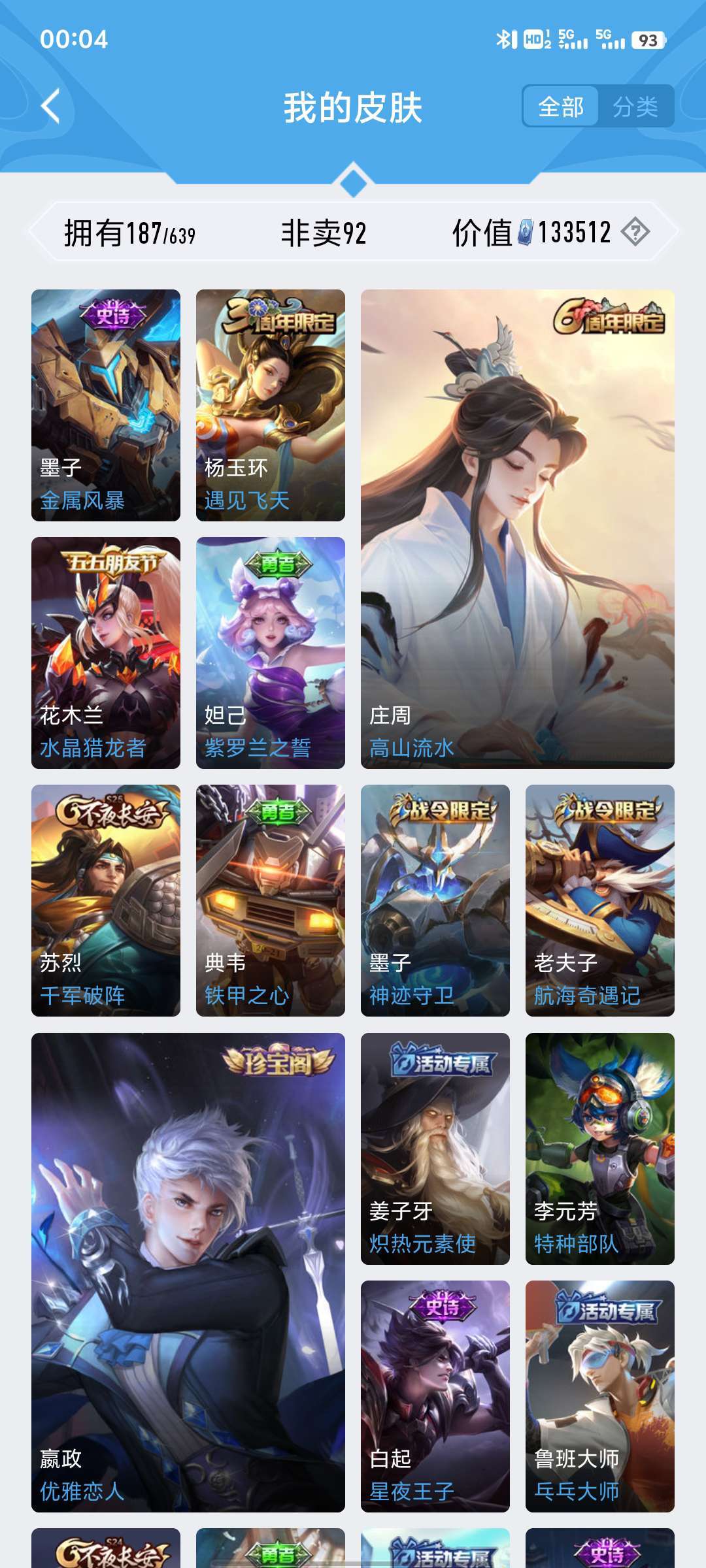The height and width of the screenshot is (1568, 706).
Task: Open 妲己 紫罗兰之誓 skin
Action: 271,653
